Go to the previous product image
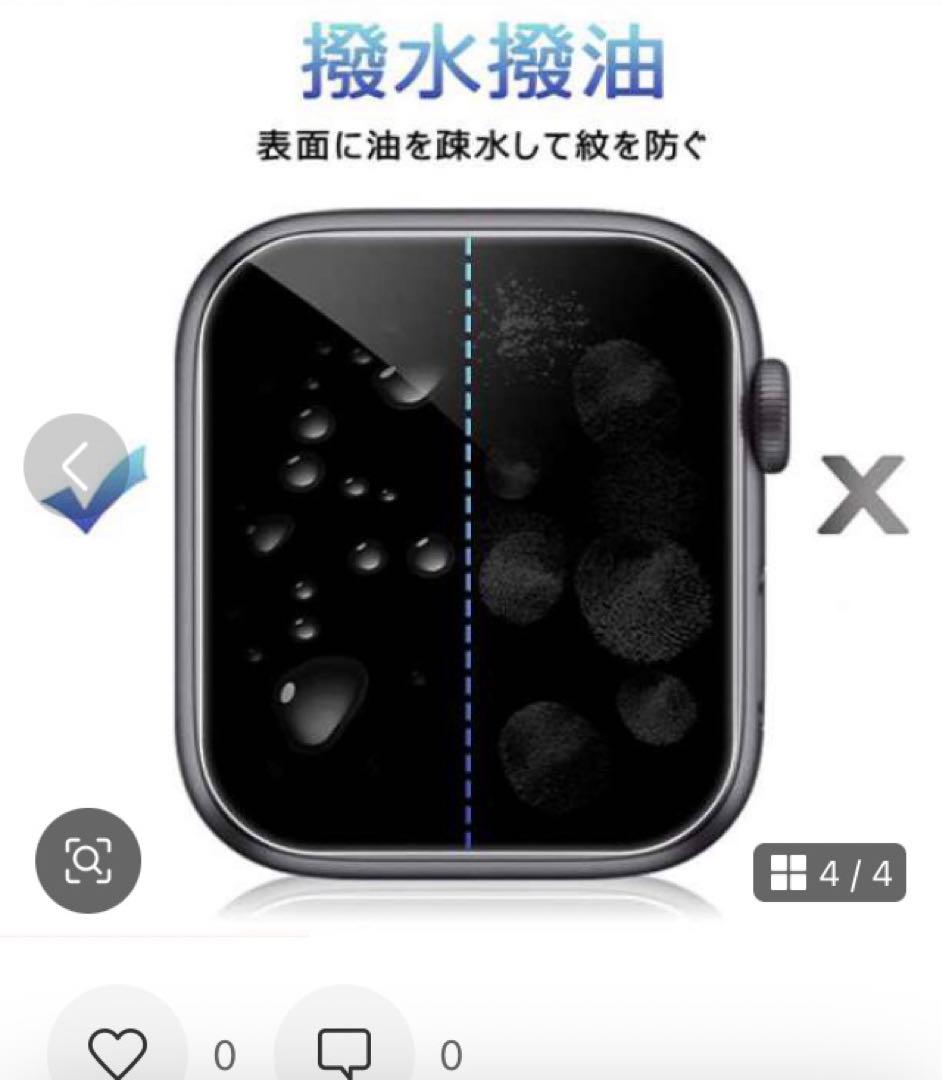This screenshot has width=942, height=1080. point(76,465)
